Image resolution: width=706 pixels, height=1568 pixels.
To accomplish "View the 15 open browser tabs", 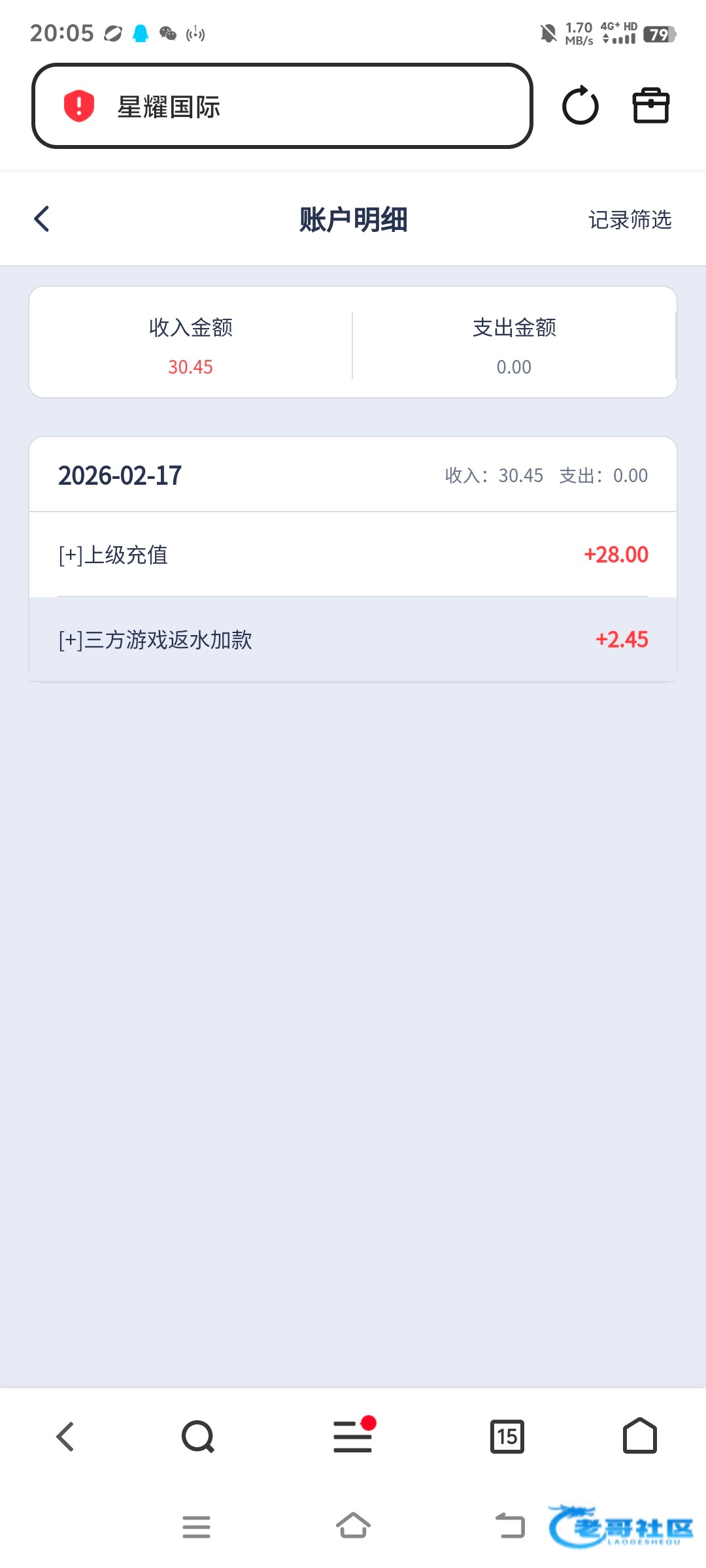I will pos(507,1437).
